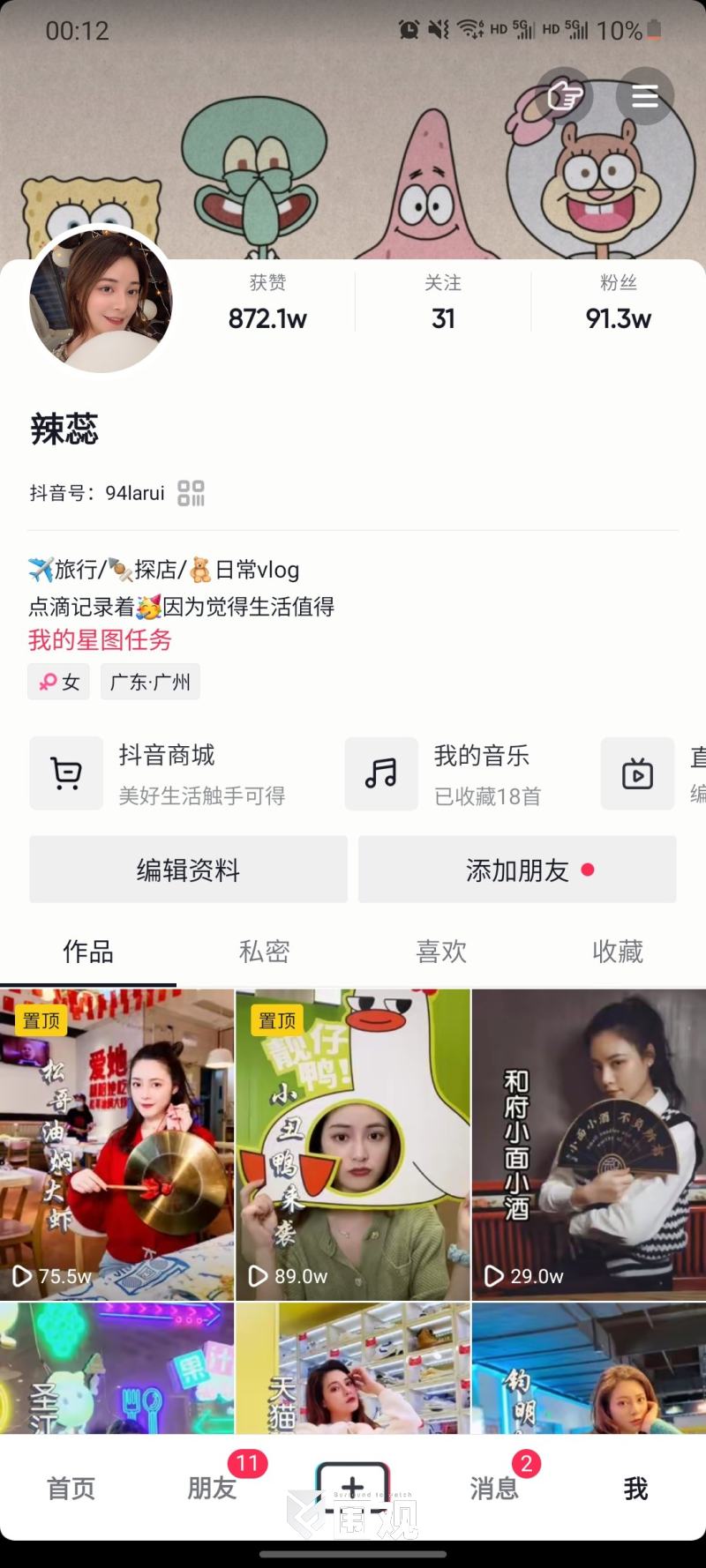Create a new post with plus button
706x1568 pixels.
[353, 1487]
